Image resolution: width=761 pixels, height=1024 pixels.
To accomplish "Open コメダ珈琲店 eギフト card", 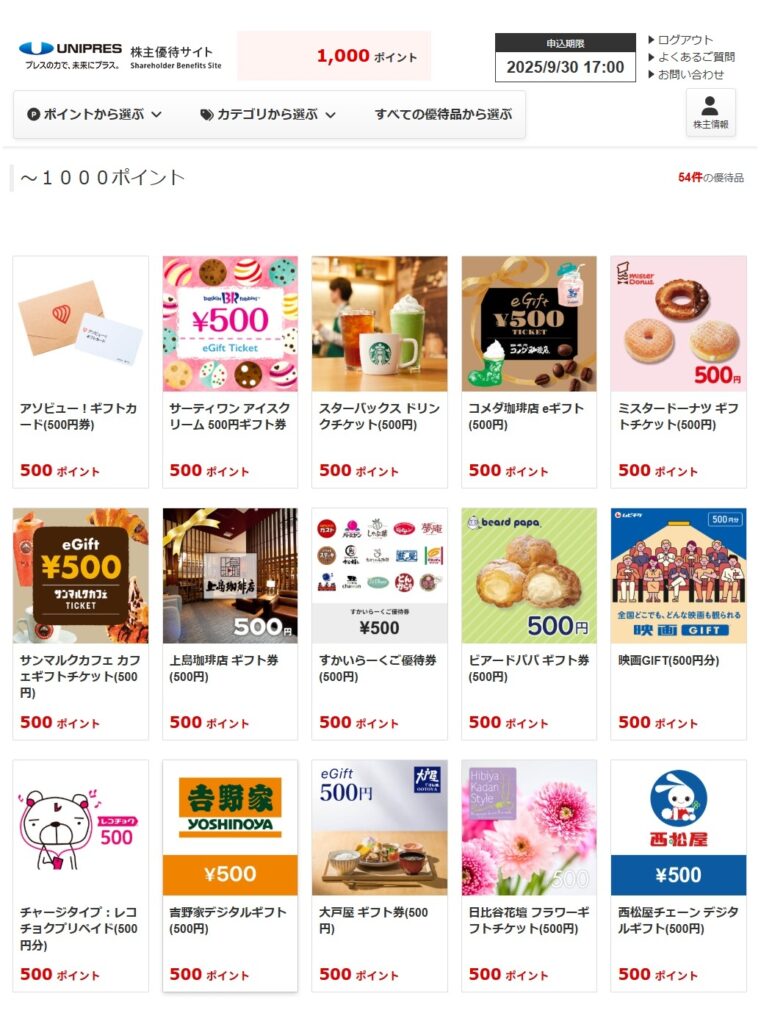I will point(529,370).
